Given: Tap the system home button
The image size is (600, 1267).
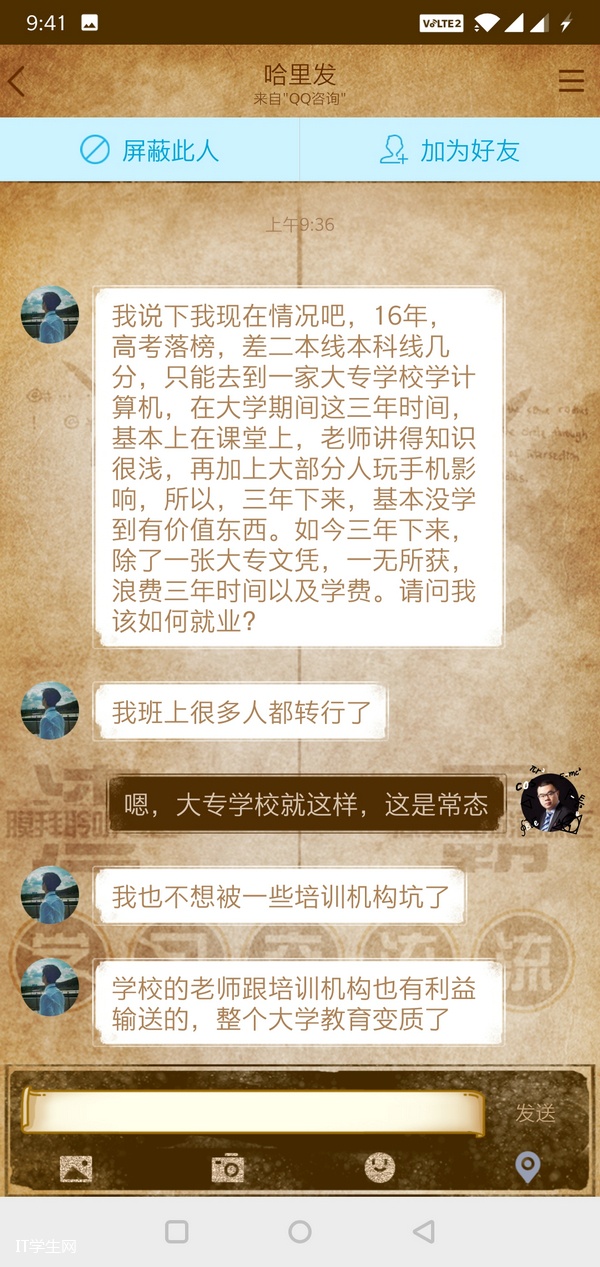Looking at the screenshot, I should (300, 1232).
